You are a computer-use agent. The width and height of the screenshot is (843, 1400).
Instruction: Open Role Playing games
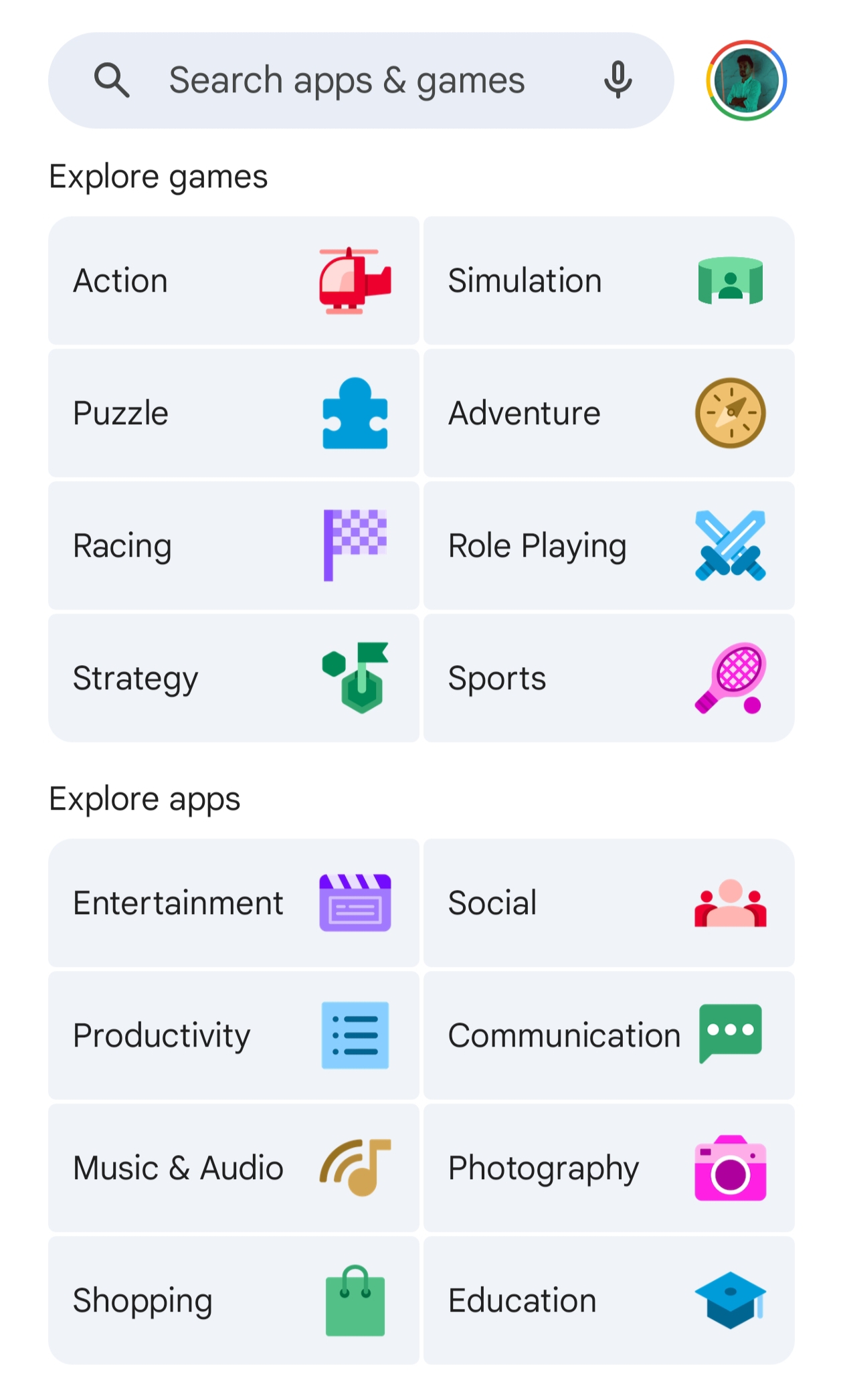click(609, 545)
